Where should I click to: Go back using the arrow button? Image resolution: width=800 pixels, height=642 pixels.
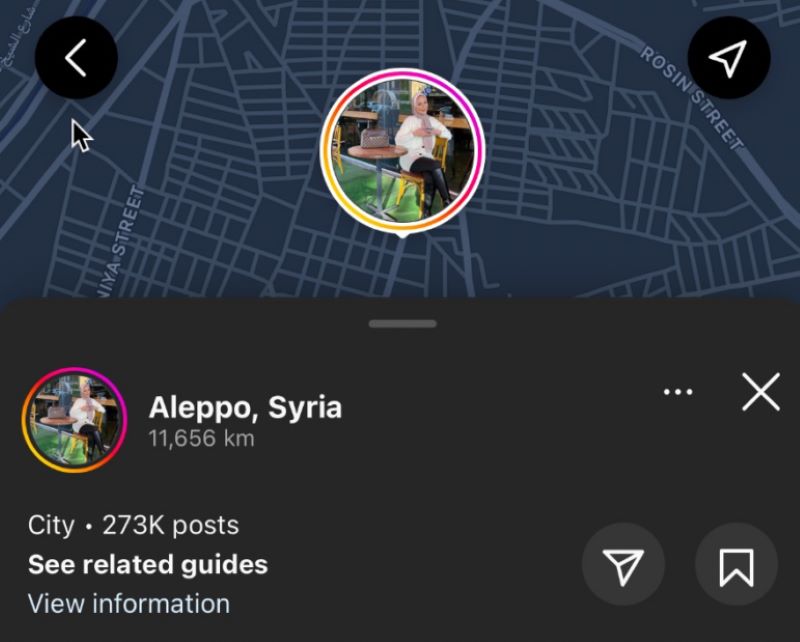76,58
